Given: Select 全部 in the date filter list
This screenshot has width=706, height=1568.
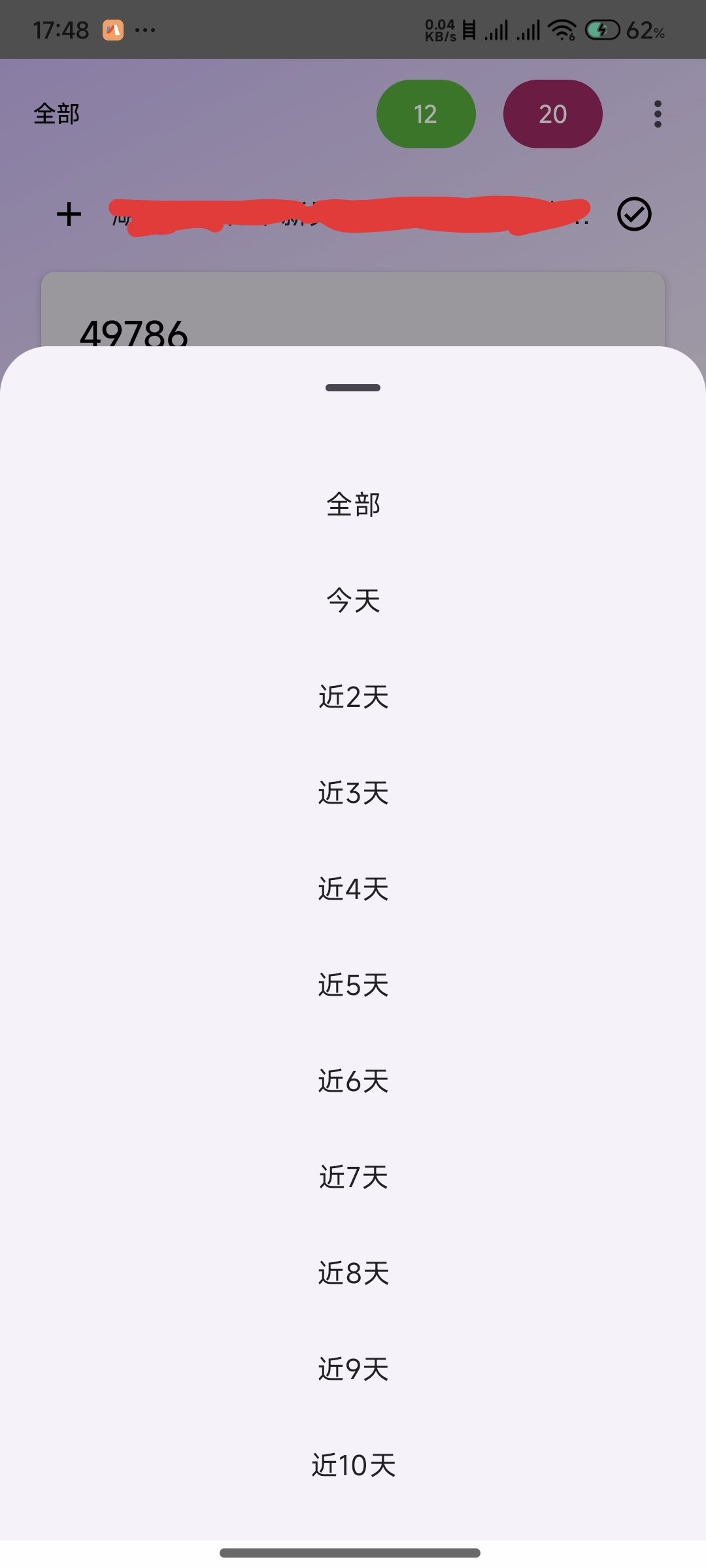Looking at the screenshot, I should point(353,504).
